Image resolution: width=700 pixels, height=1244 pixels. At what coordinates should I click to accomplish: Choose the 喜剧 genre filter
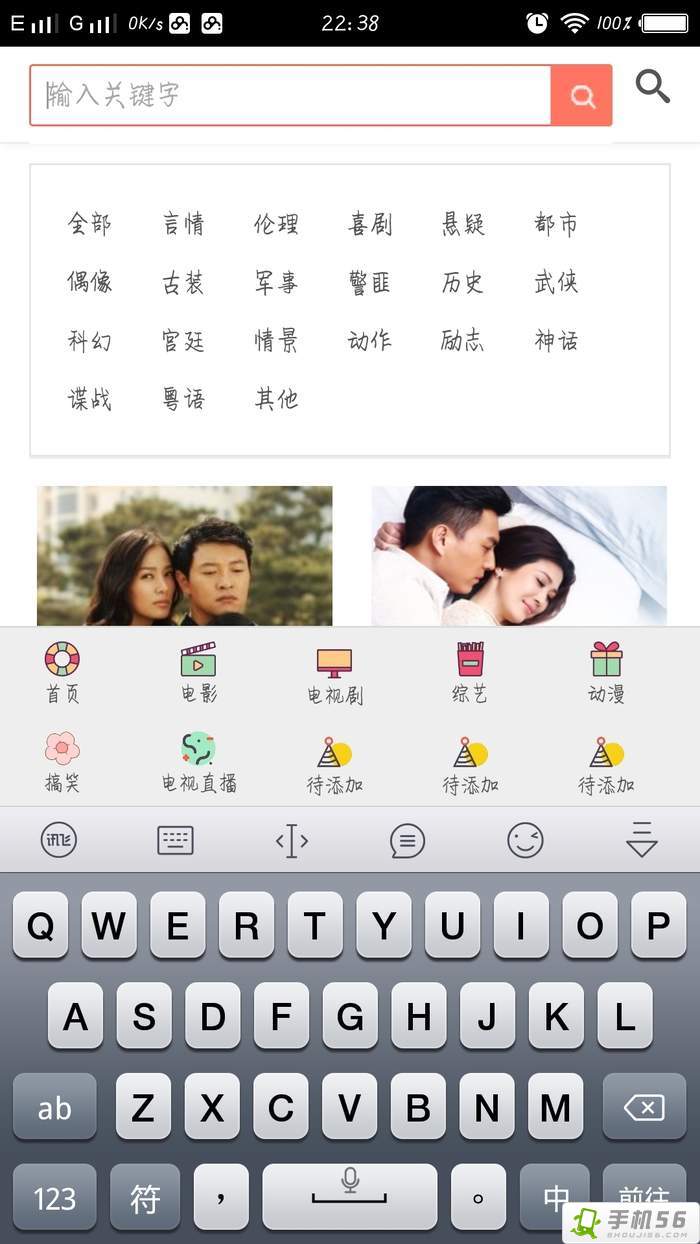pos(370,224)
